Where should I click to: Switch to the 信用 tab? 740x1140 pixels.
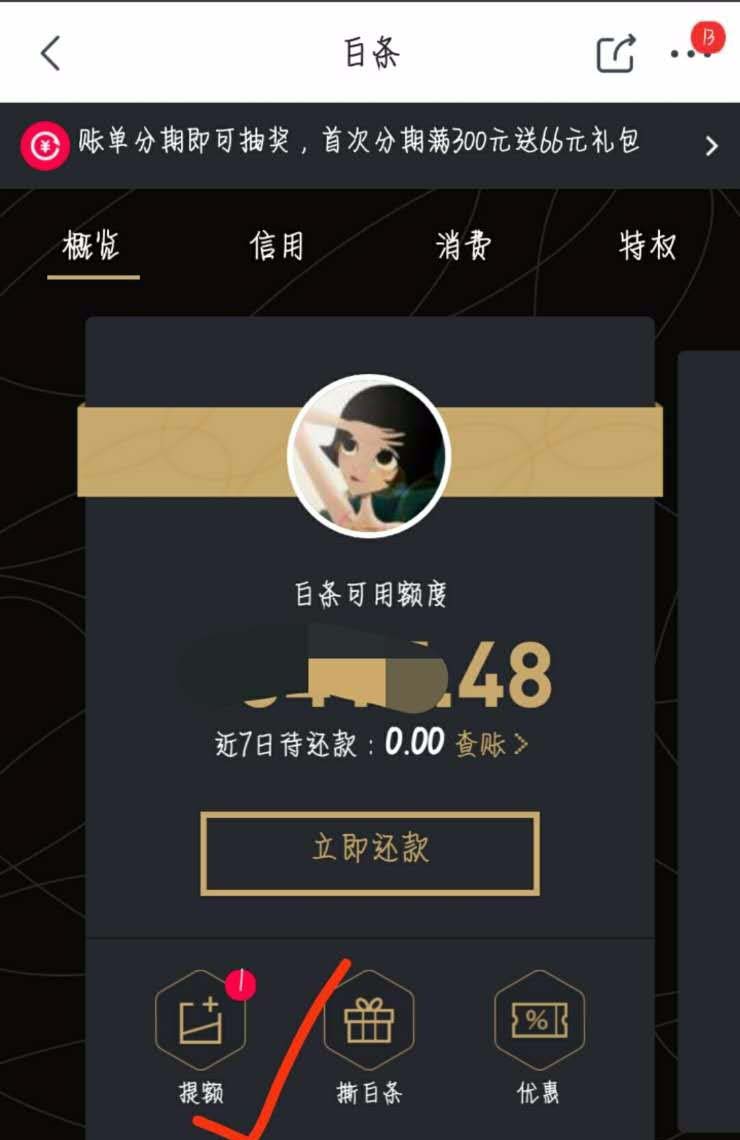(277, 246)
